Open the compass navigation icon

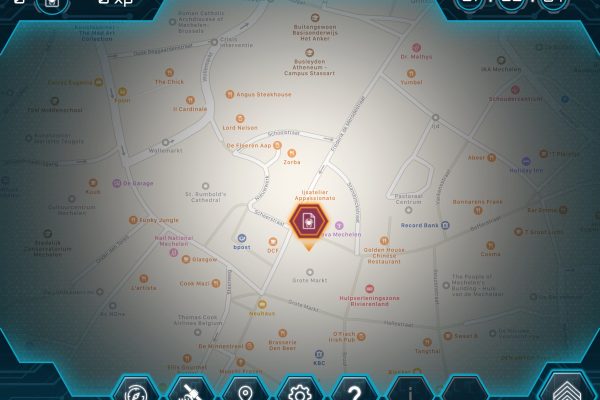[136, 390]
